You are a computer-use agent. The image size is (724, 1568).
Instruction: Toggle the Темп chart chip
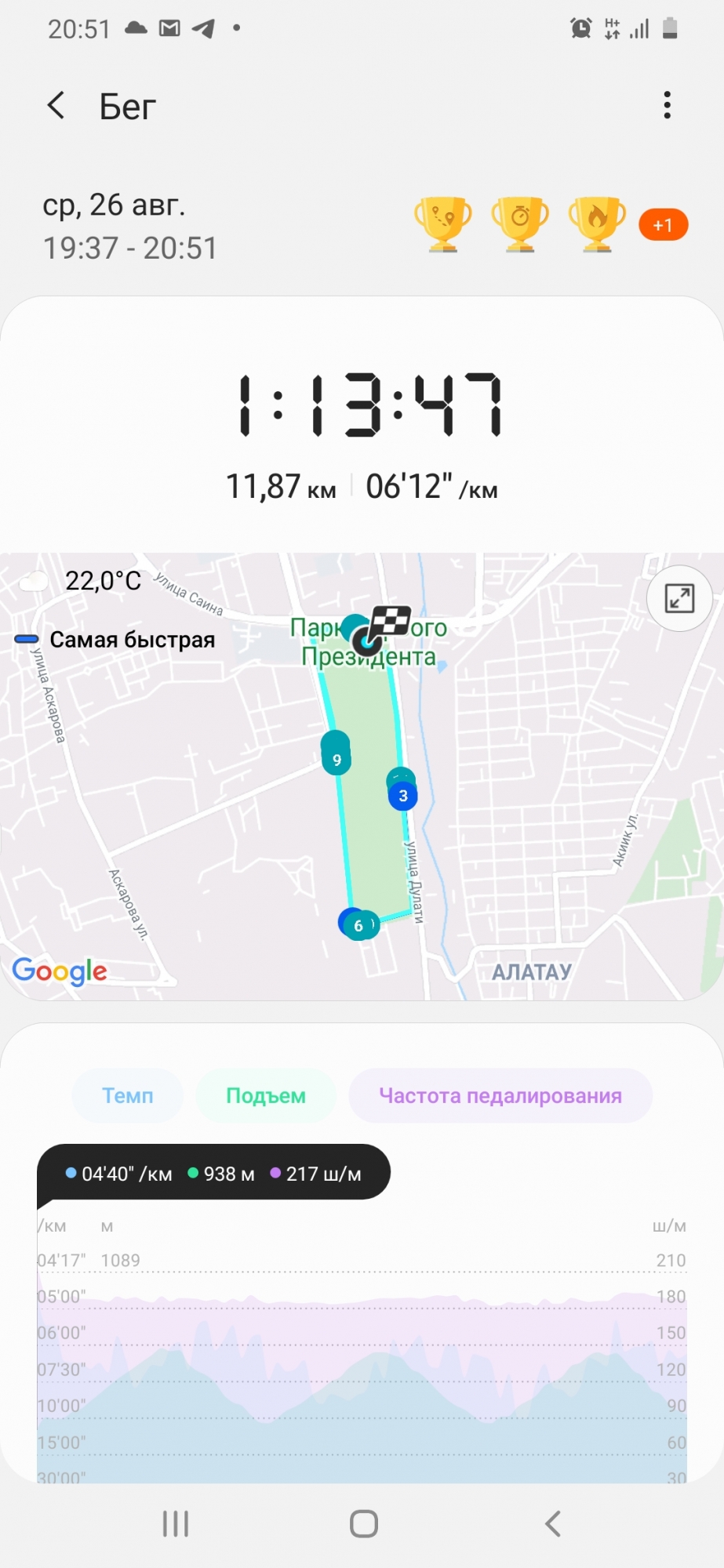[x=128, y=1095]
